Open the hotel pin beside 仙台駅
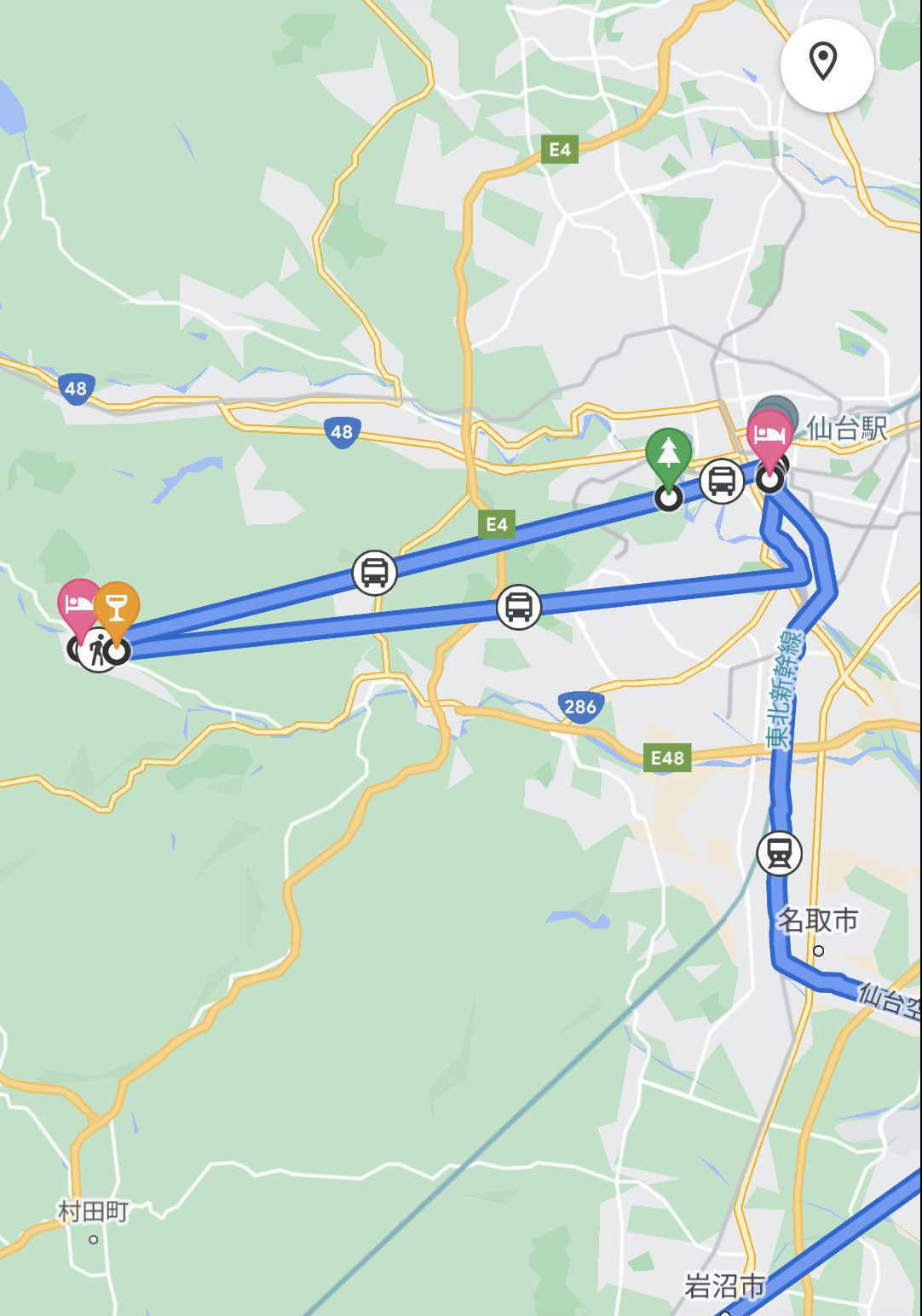Screen dimensions: 922x1316 pyautogui.click(x=769, y=436)
